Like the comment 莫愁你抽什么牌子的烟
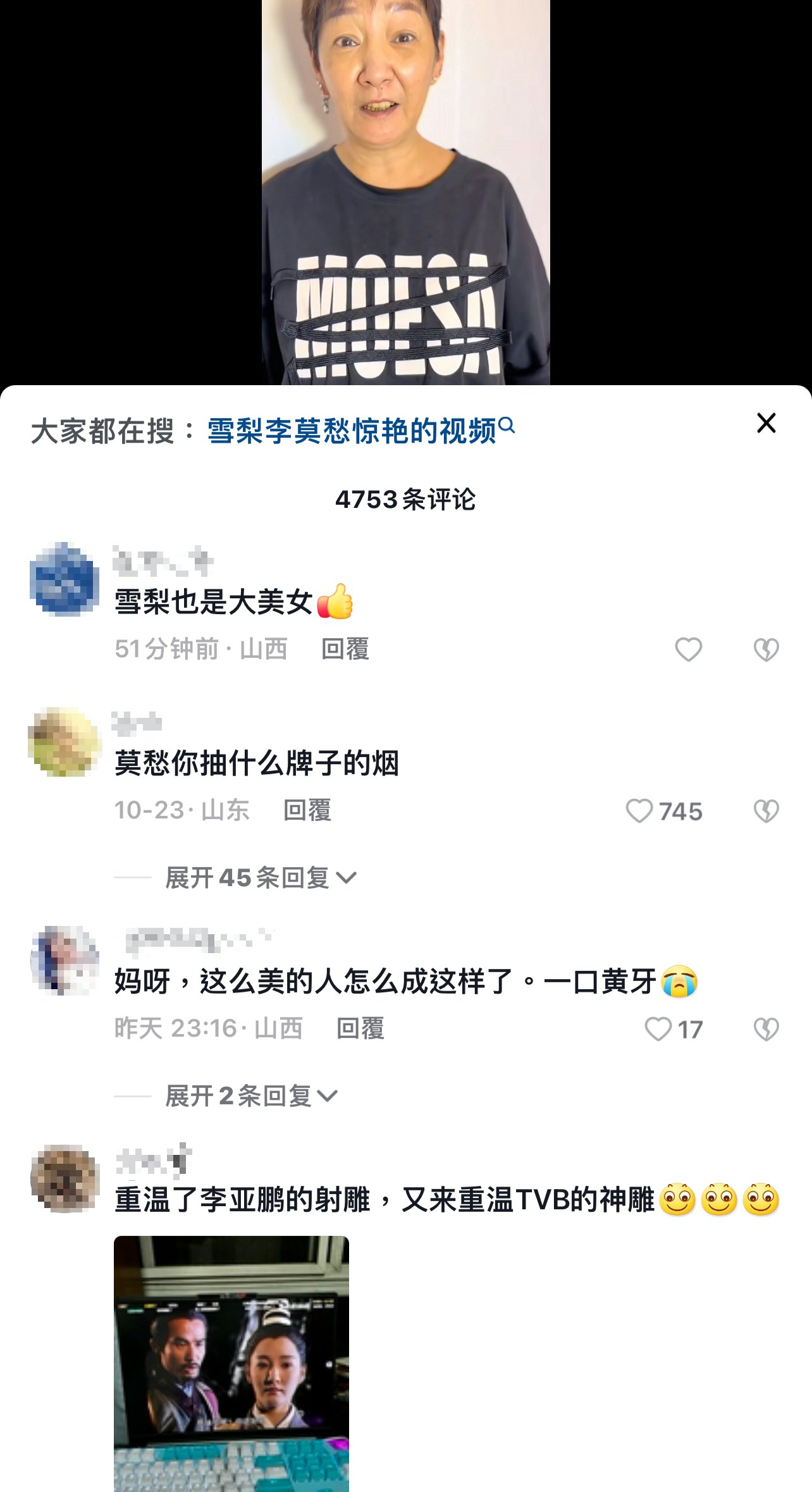The image size is (812, 1492). pyautogui.click(x=639, y=811)
